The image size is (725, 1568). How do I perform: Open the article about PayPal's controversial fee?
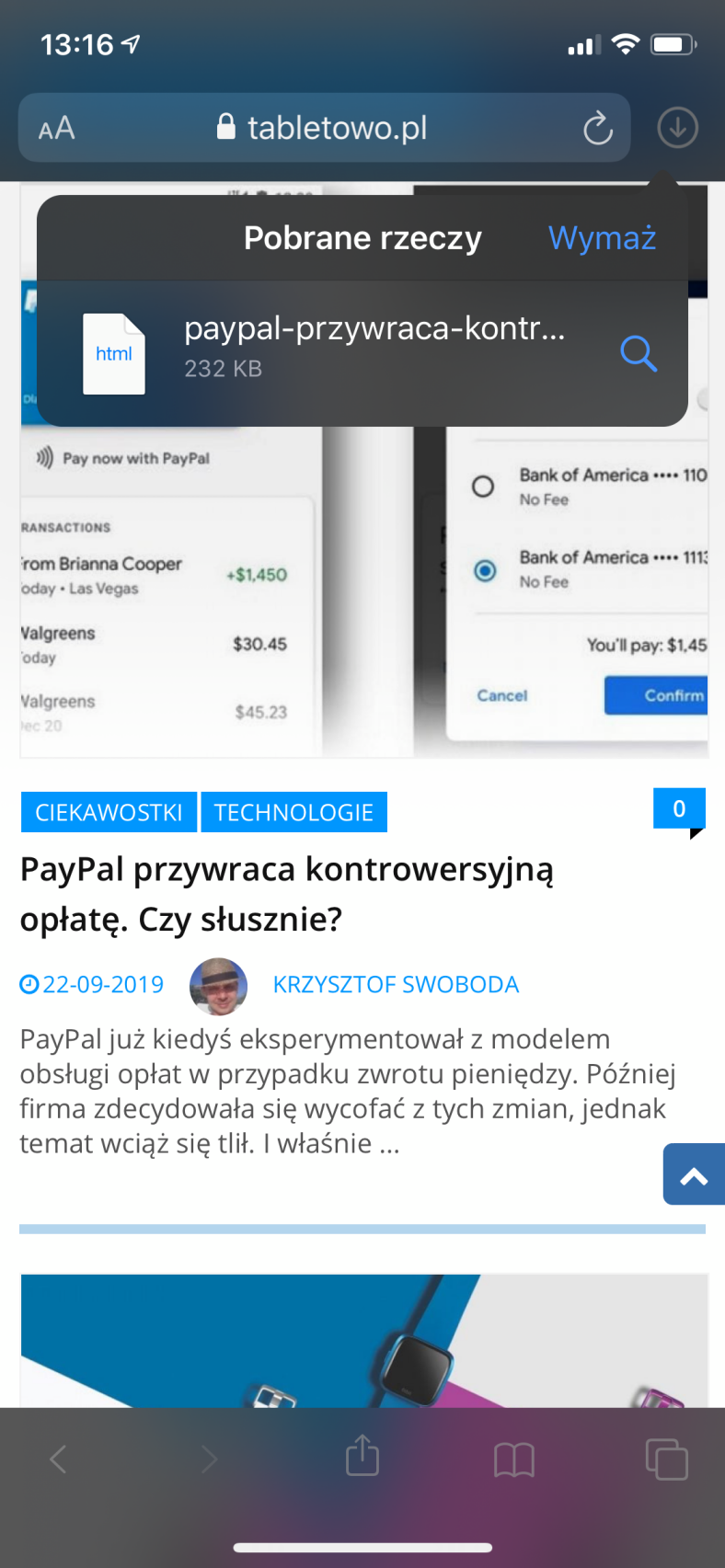click(287, 893)
